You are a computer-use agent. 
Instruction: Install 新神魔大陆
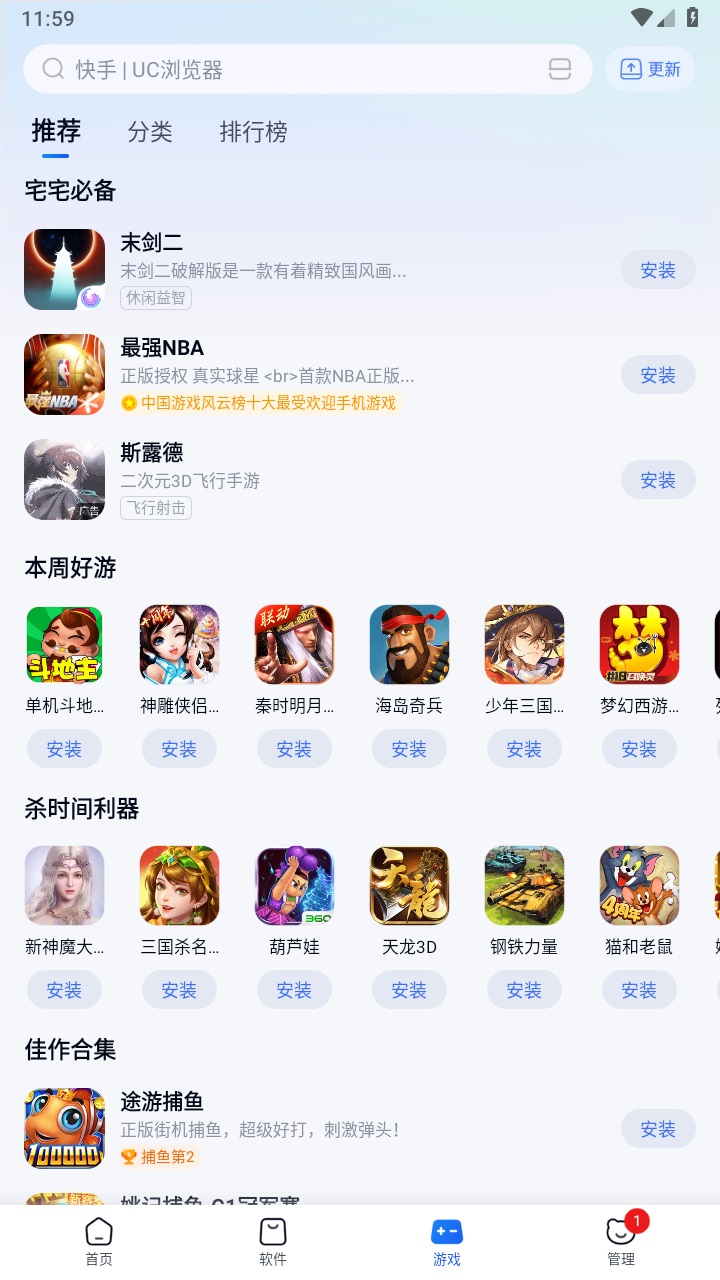64,990
